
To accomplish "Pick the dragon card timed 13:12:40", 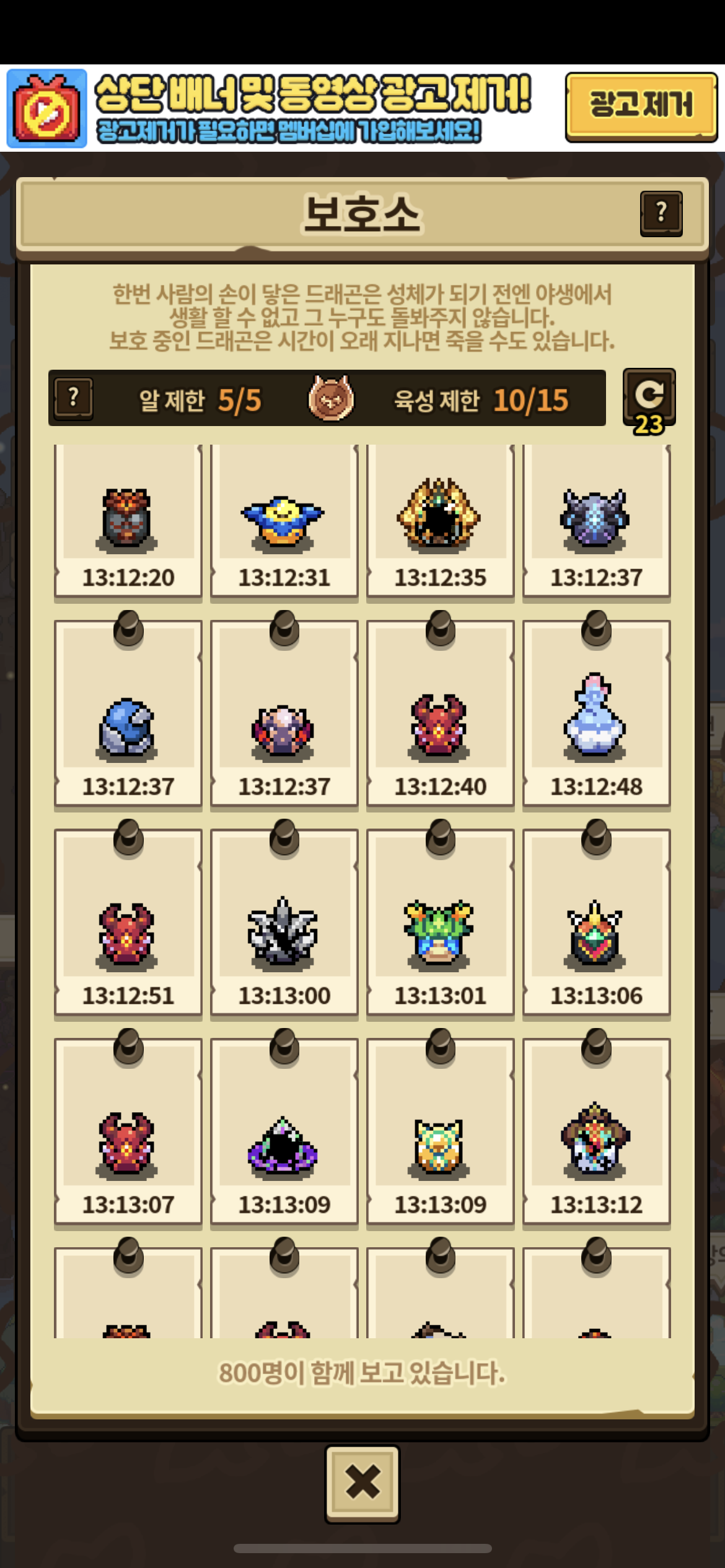I will [x=440, y=715].
